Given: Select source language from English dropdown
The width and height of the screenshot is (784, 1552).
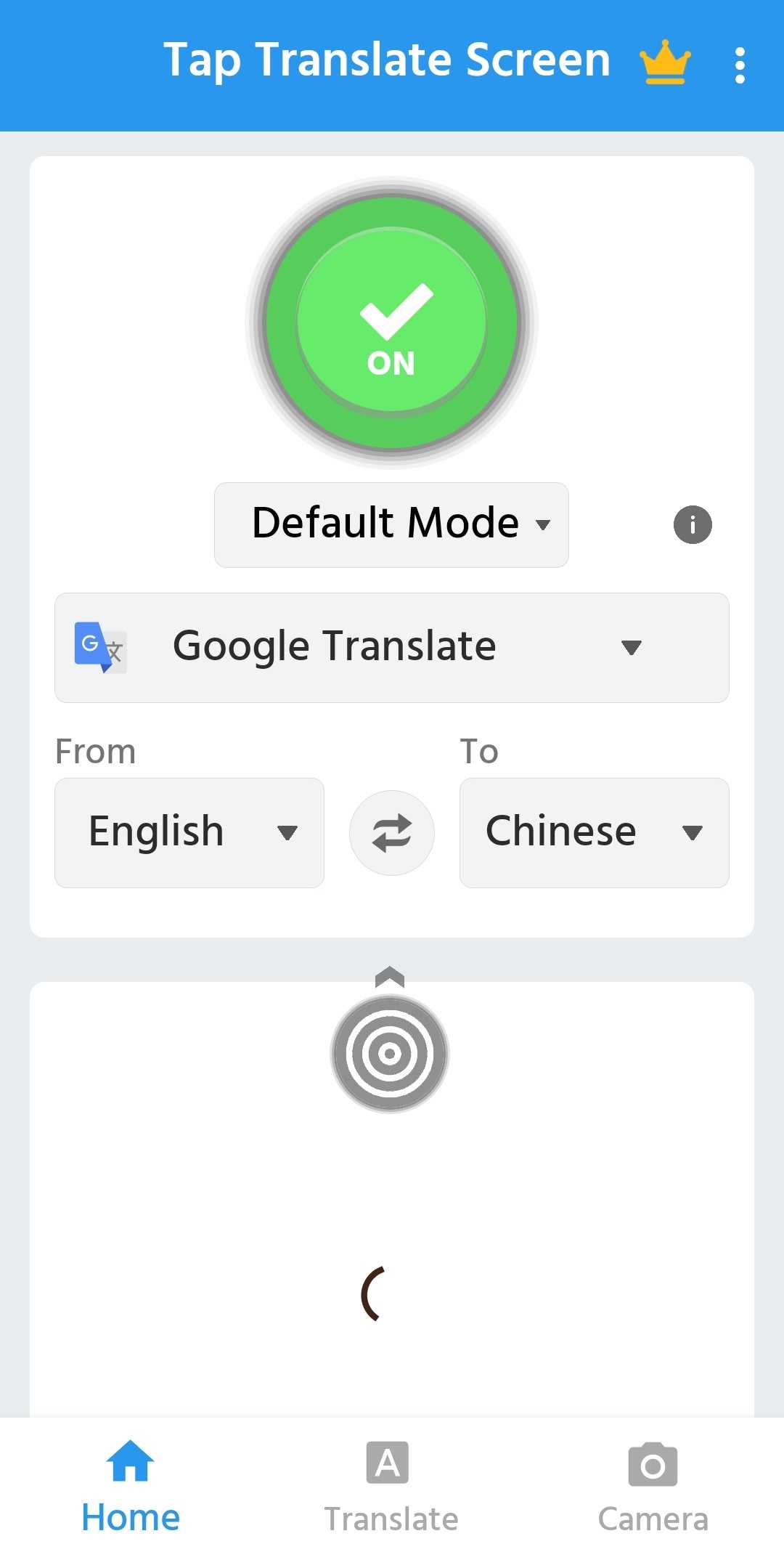Looking at the screenshot, I should pyautogui.click(x=189, y=832).
